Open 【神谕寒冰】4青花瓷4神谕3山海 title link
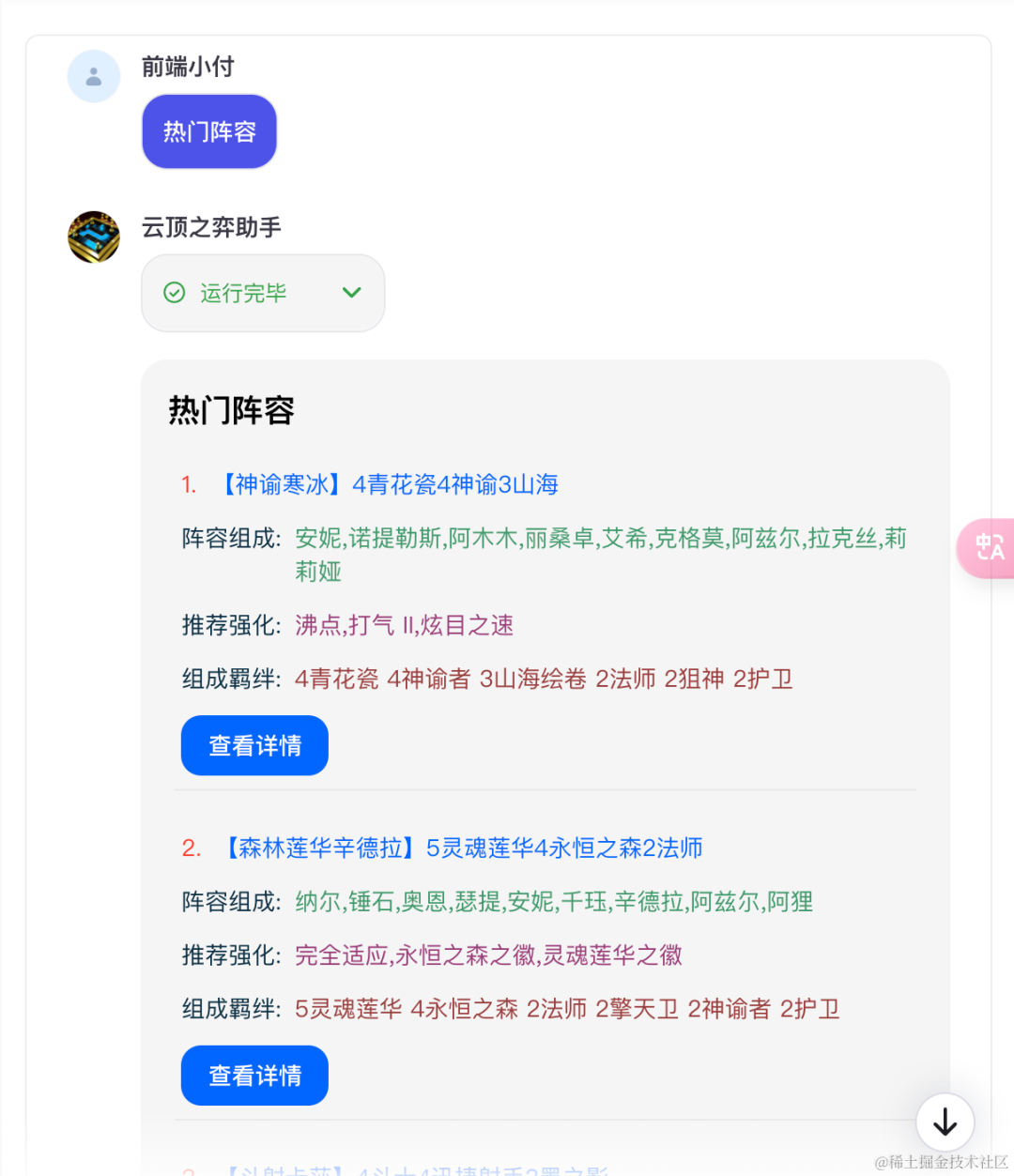 coord(388,484)
